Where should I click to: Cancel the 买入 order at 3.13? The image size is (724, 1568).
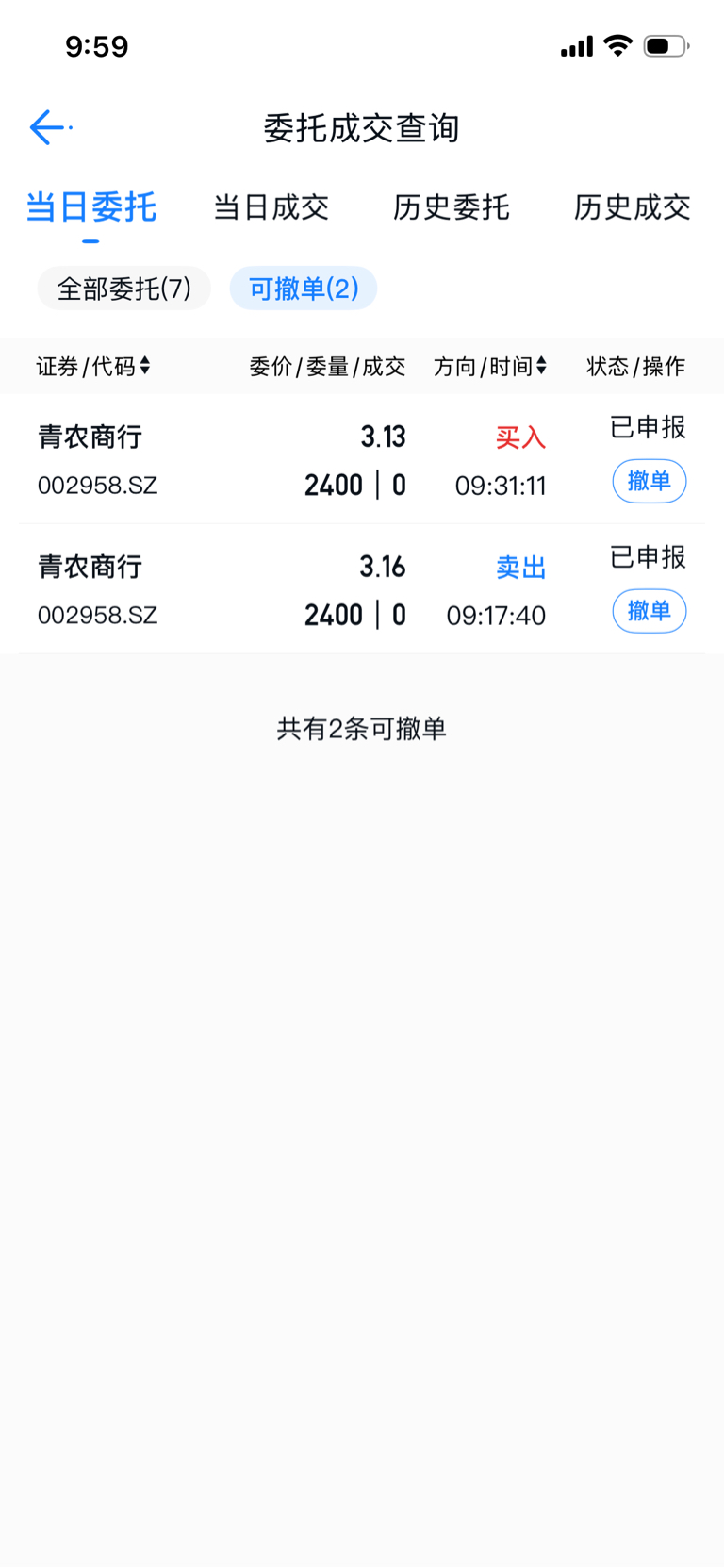coord(650,481)
